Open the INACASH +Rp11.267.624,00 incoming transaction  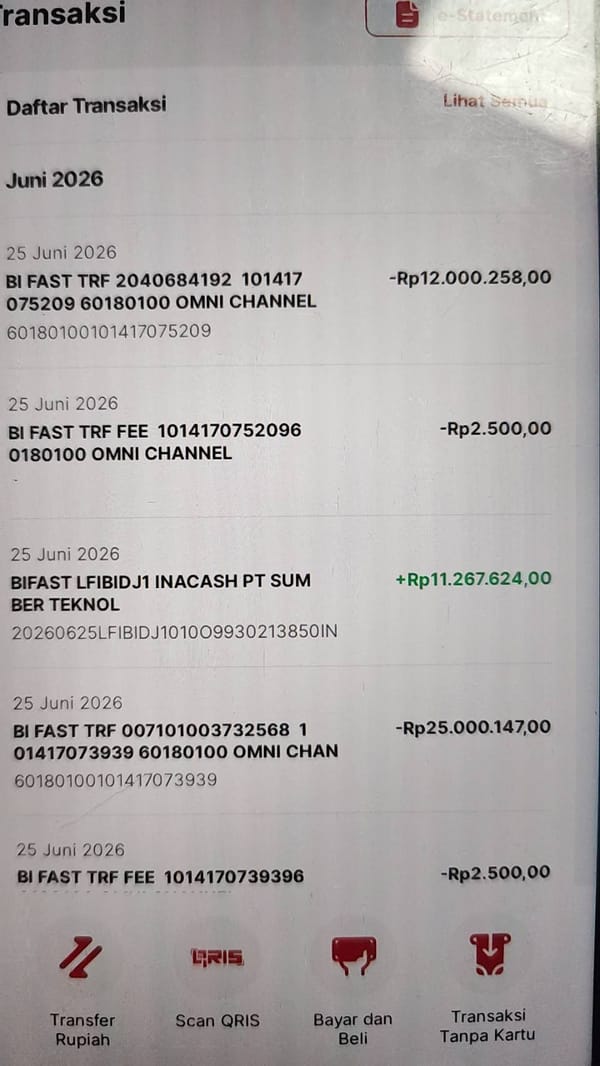point(281,593)
